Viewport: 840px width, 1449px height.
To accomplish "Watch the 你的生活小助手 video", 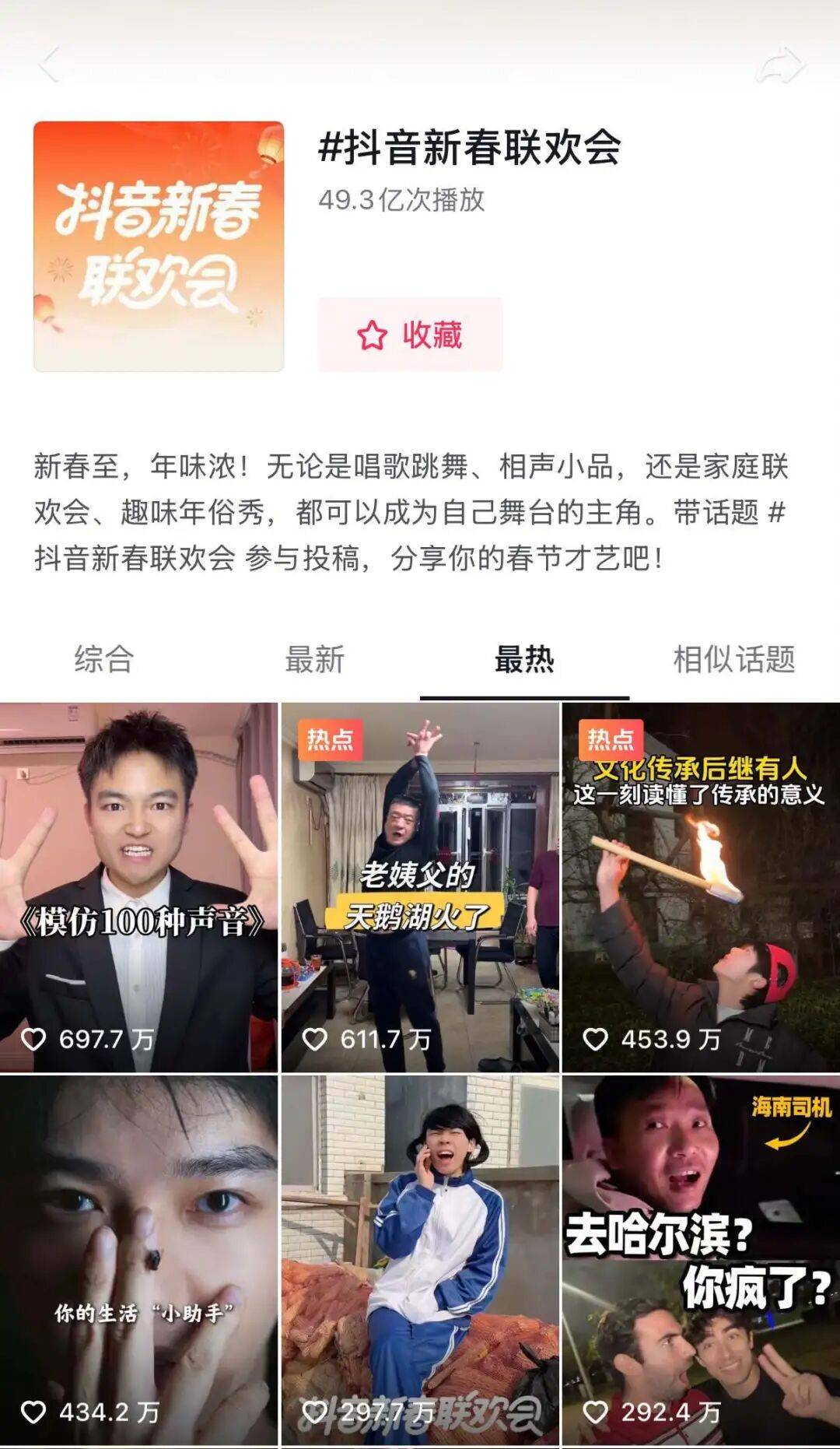I will pos(138,1259).
